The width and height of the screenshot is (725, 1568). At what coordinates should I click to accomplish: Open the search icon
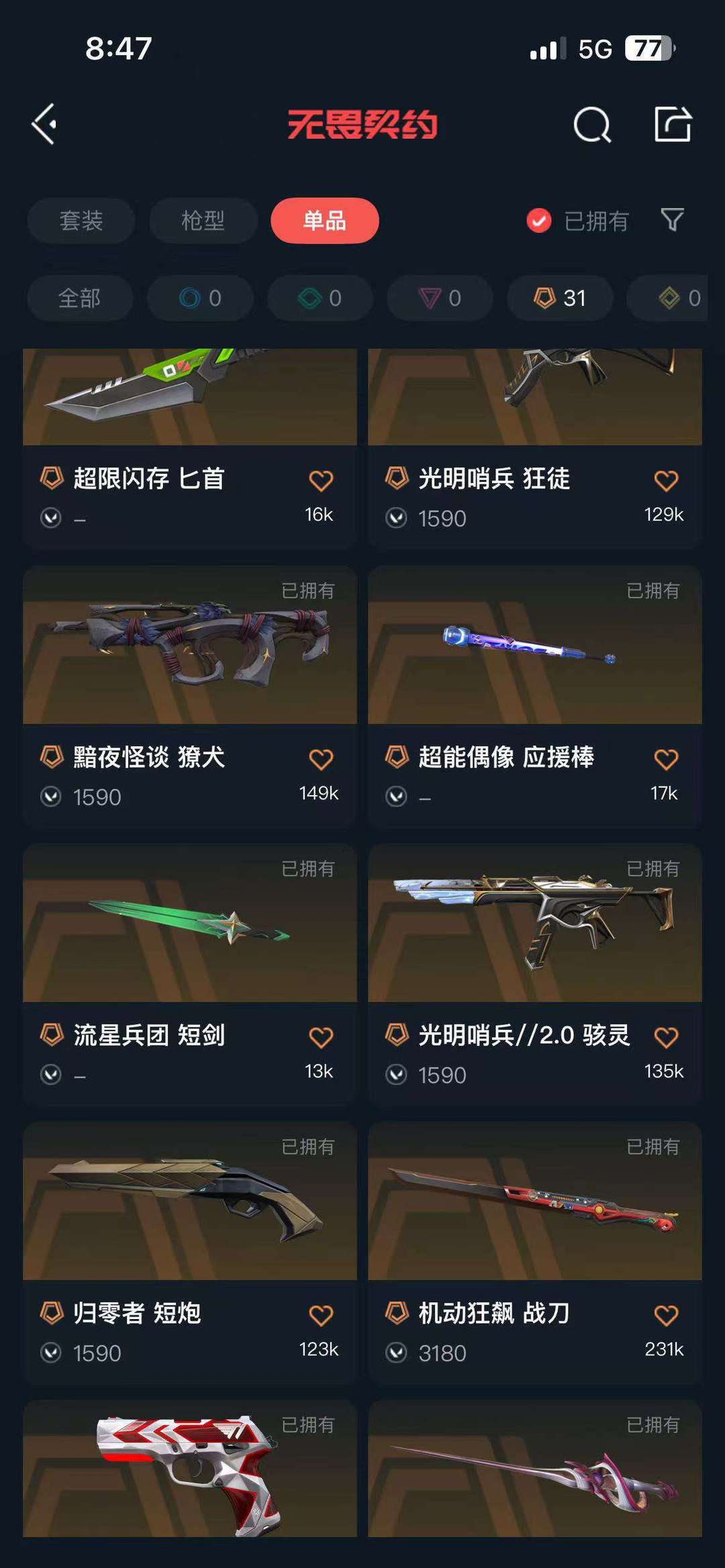coord(592,124)
